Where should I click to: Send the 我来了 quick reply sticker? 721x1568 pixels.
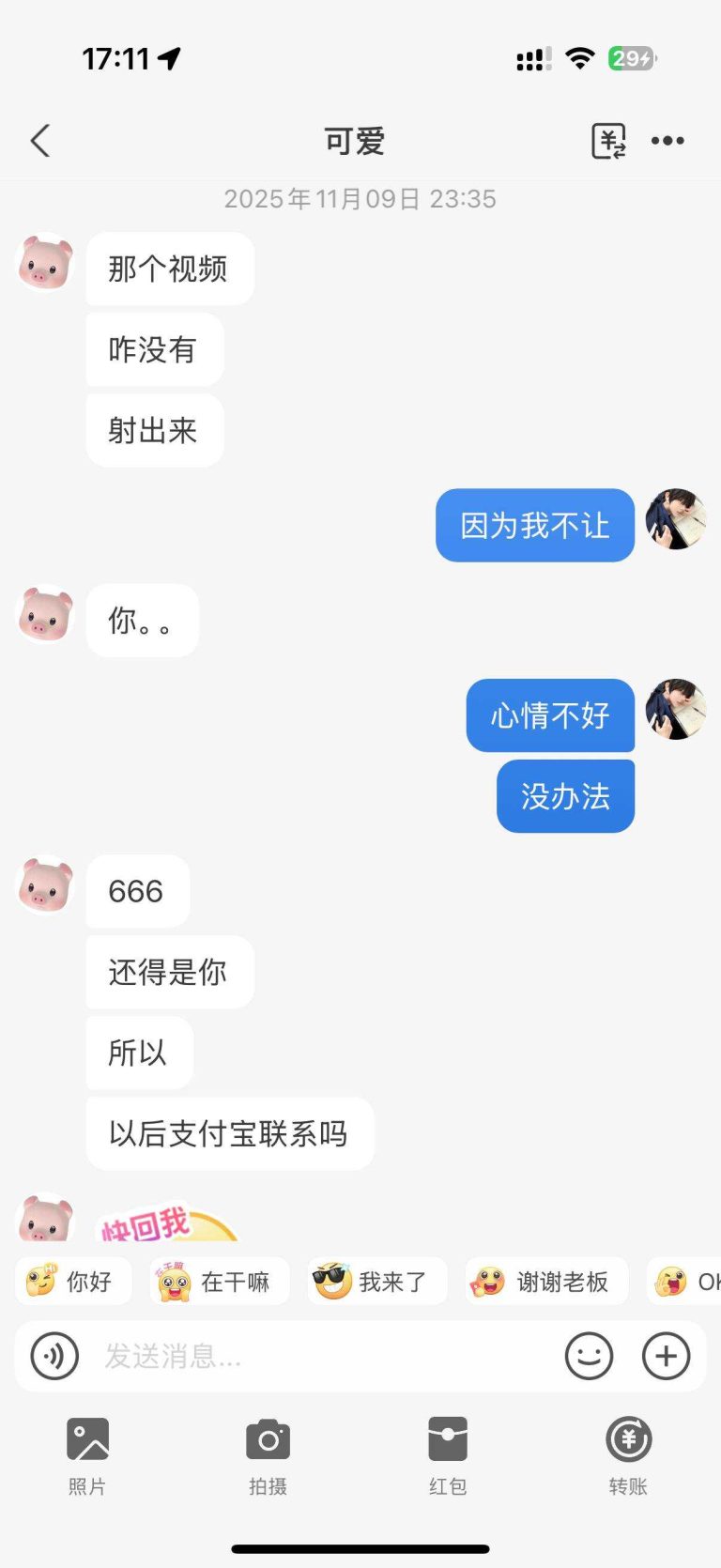click(x=376, y=1281)
